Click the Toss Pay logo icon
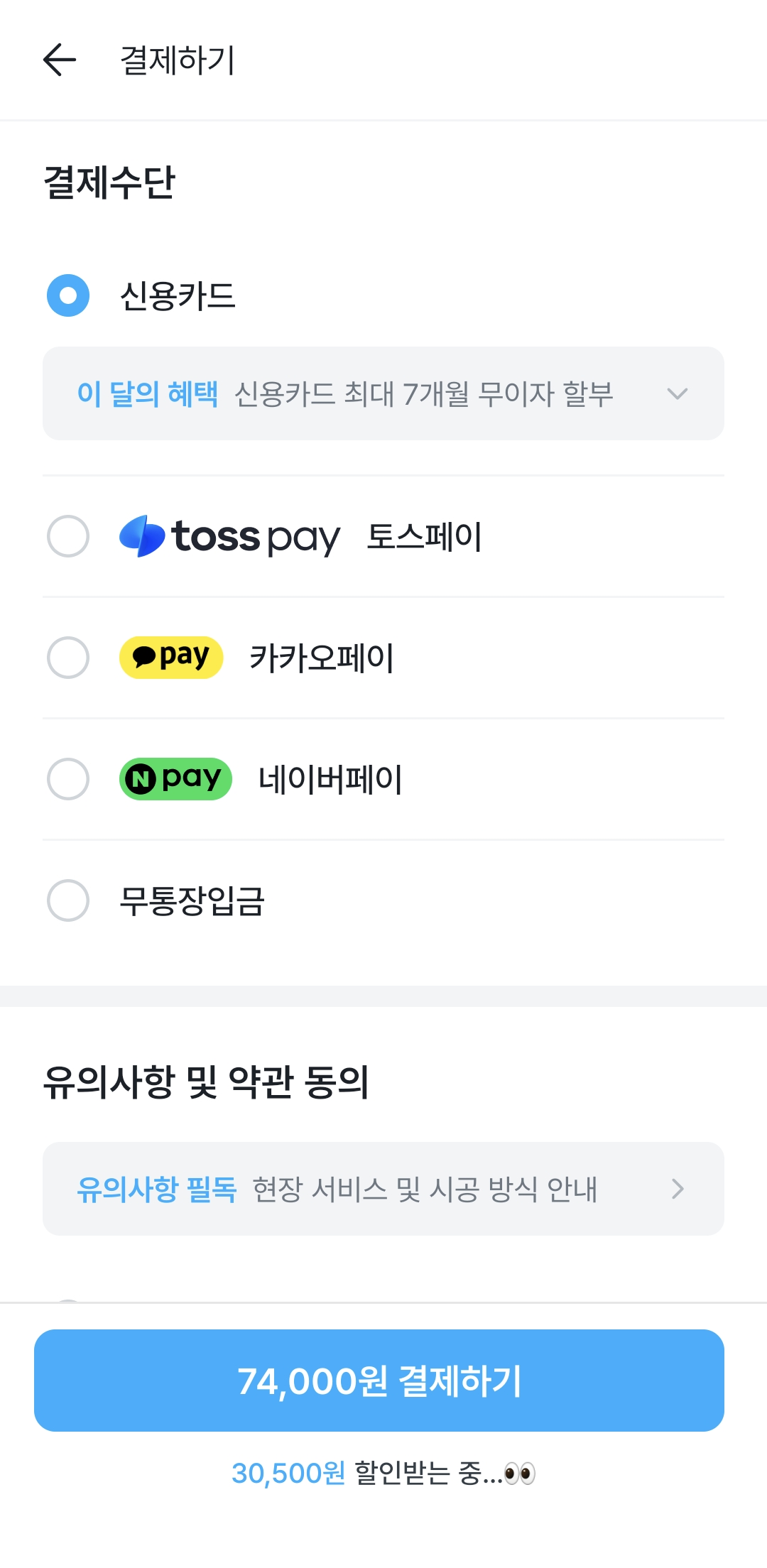 click(x=231, y=538)
